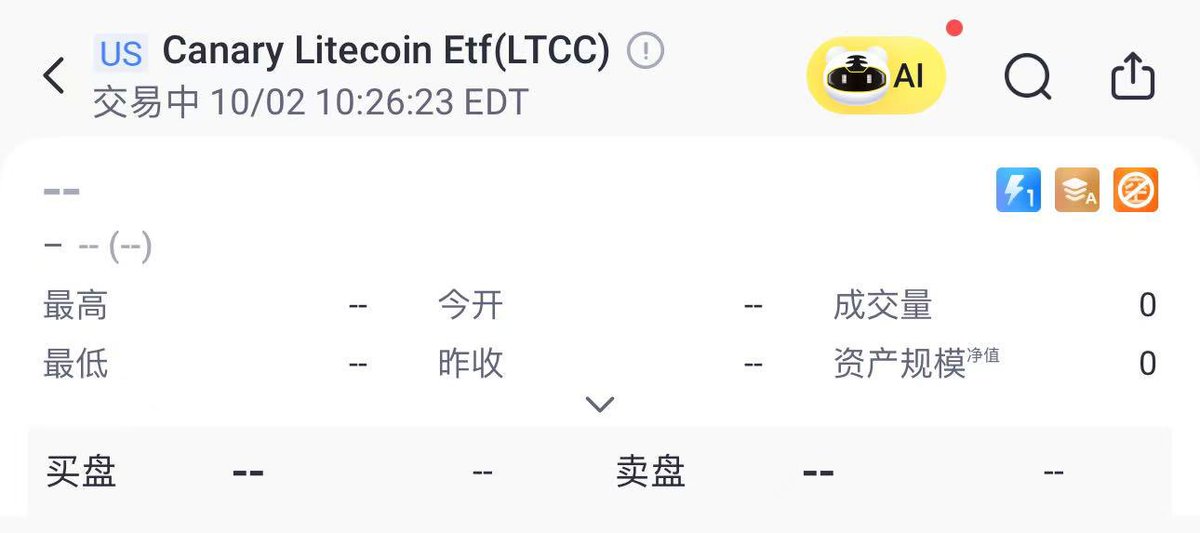1200x533 pixels.
Task: Tap the info icon beside LTCC
Action: pos(645,50)
